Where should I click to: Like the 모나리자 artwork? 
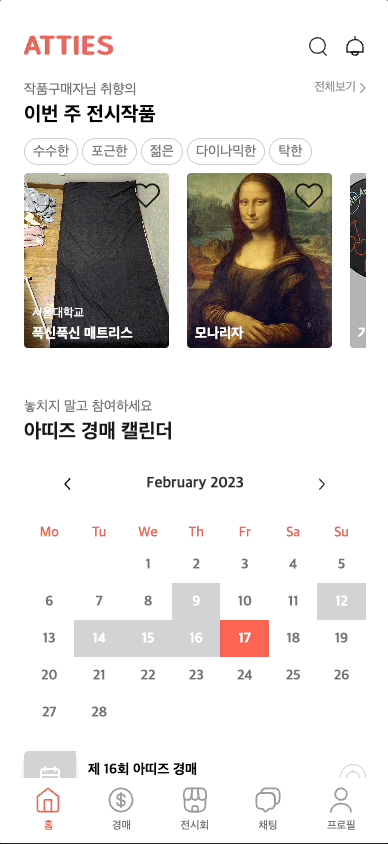[309, 195]
